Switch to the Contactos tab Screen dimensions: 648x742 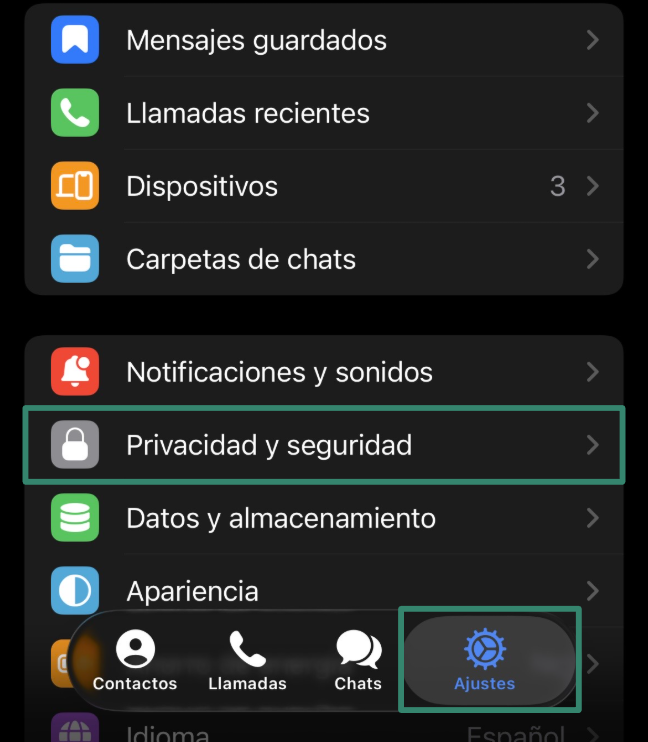(x=135, y=662)
